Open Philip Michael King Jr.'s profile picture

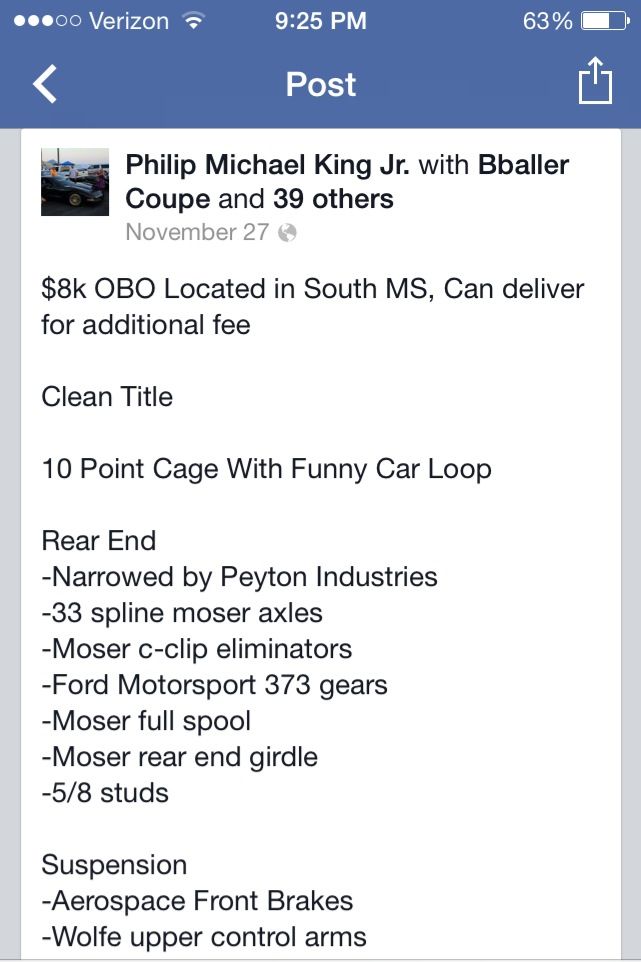click(x=75, y=182)
